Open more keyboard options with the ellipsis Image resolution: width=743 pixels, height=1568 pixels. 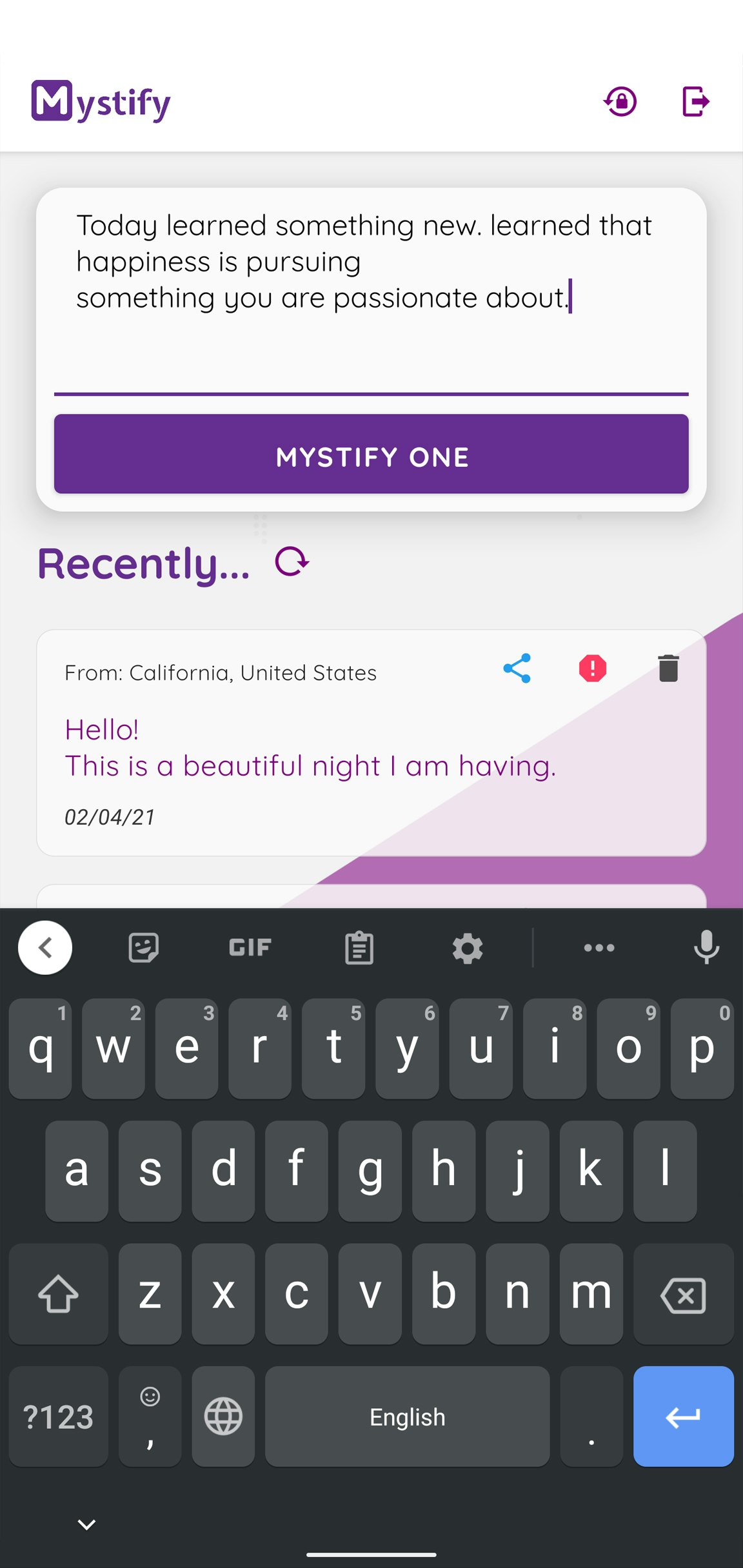coord(599,947)
